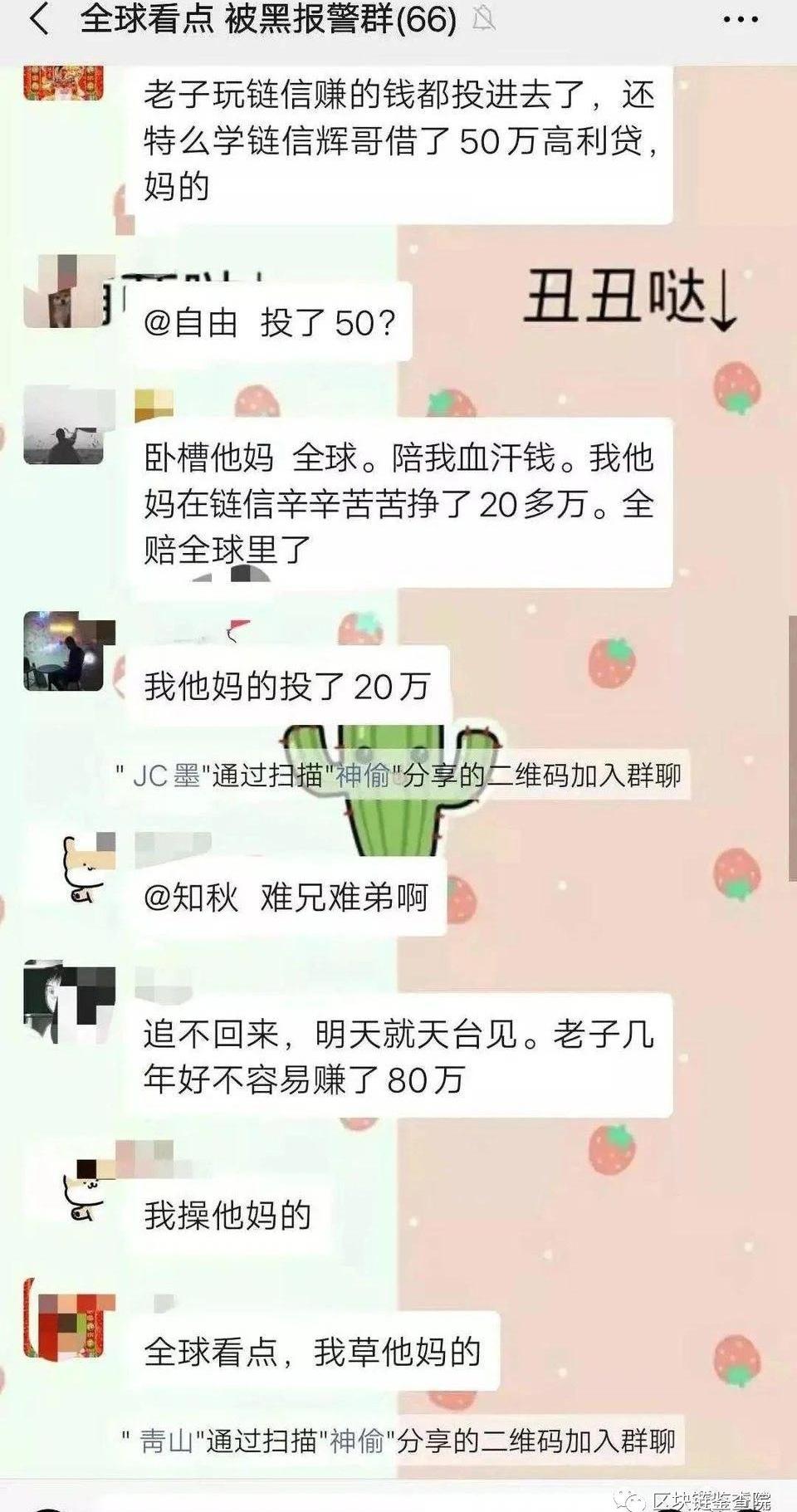The width and height of the screenshot is (797, 1512).
Task: Open avatar beside 全球看点 curse message
Action: 66,1317
